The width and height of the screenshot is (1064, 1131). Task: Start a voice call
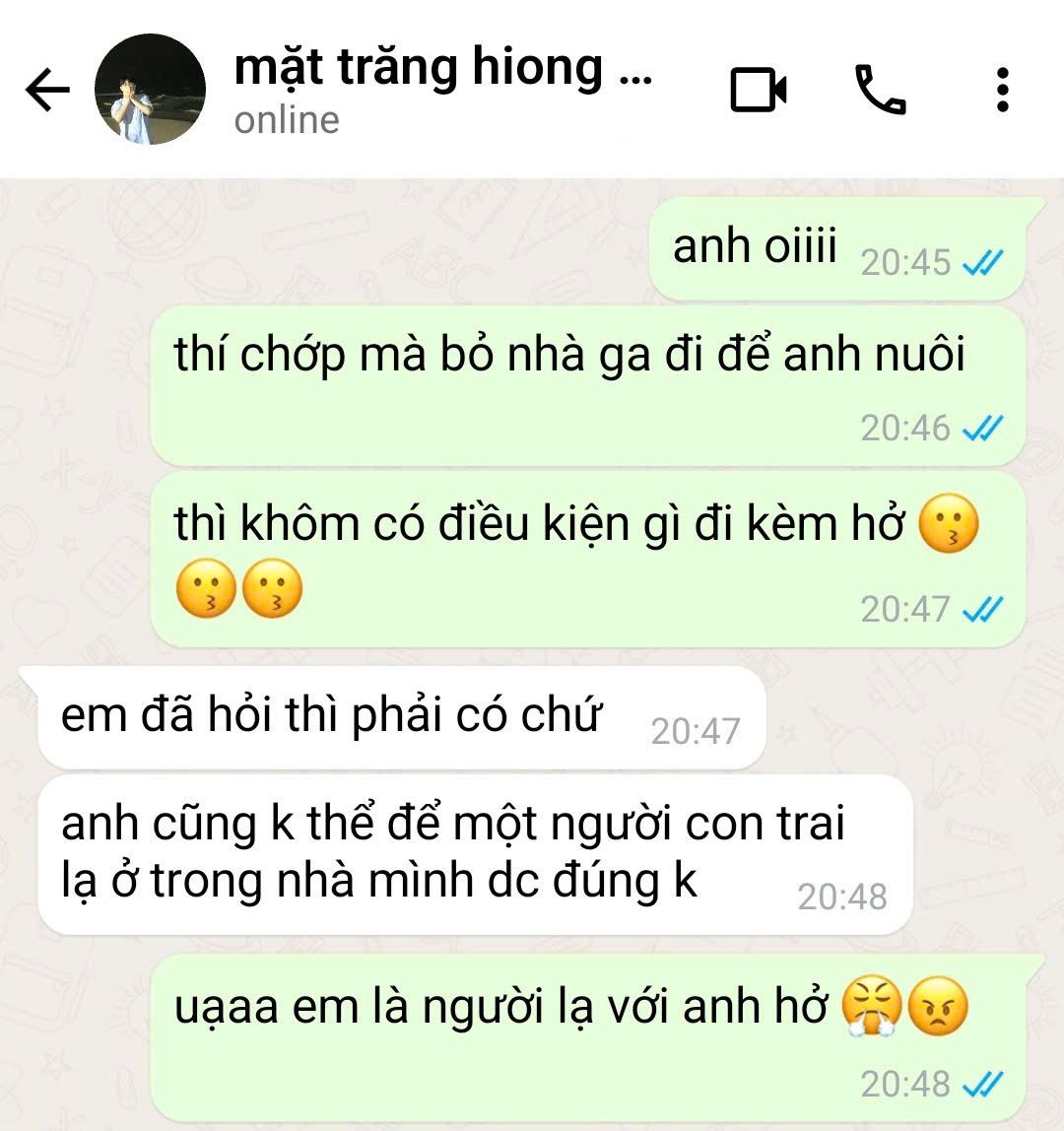[879, 91]
